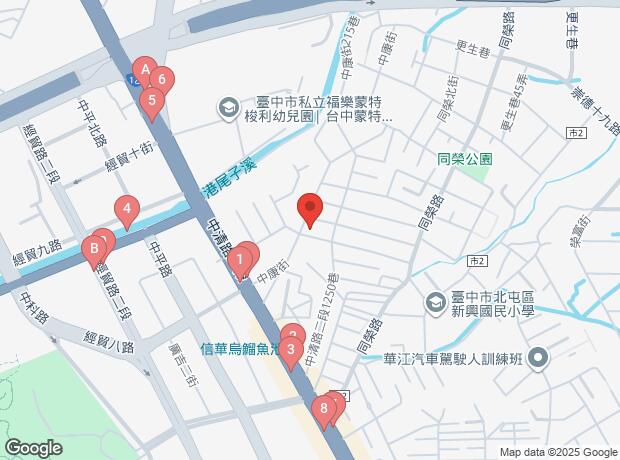Select marker 4 near 經貿十街
The image size is (620, 460).
pos(126,211)
